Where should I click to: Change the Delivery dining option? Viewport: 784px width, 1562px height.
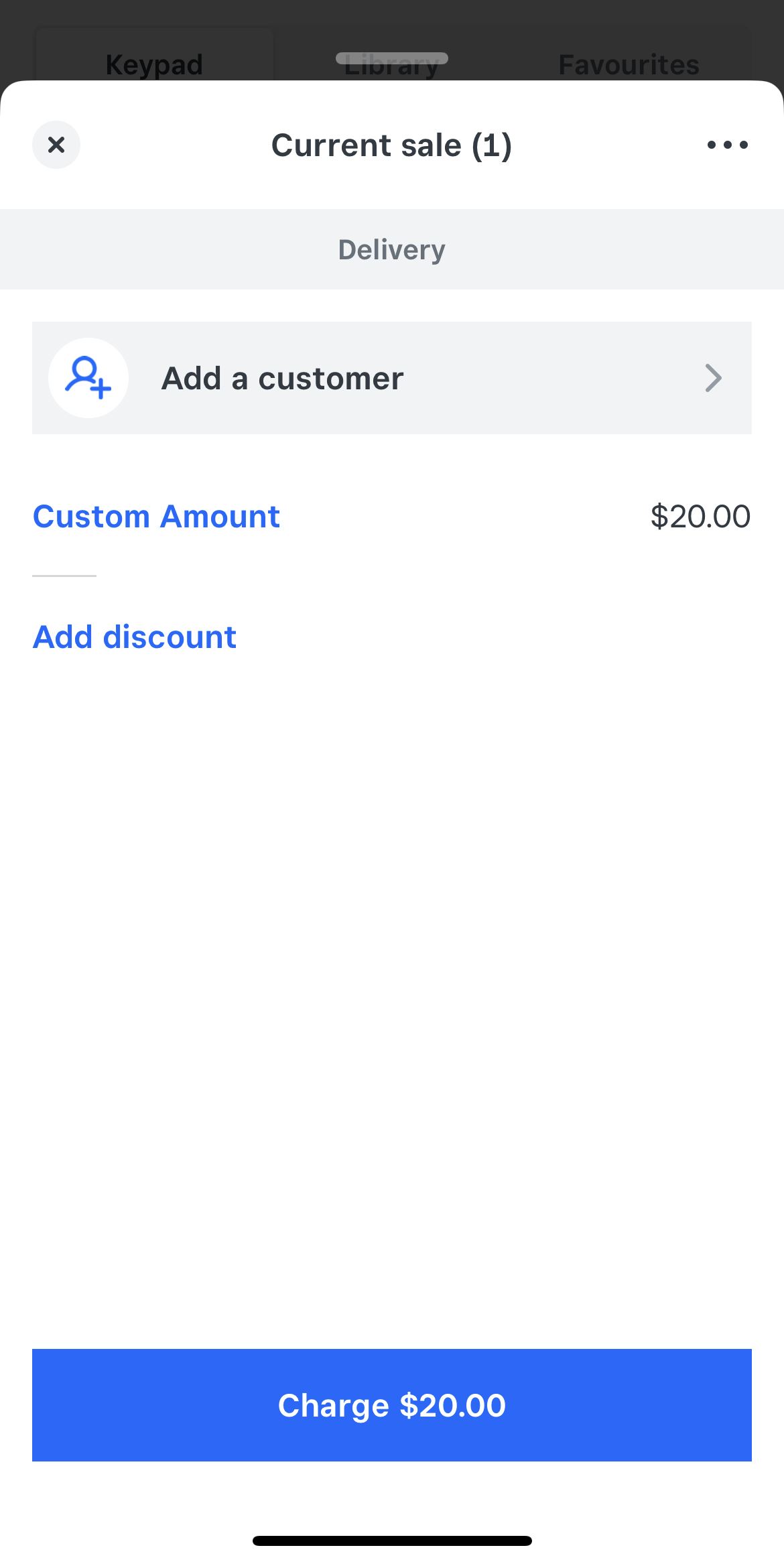[392, 249]
